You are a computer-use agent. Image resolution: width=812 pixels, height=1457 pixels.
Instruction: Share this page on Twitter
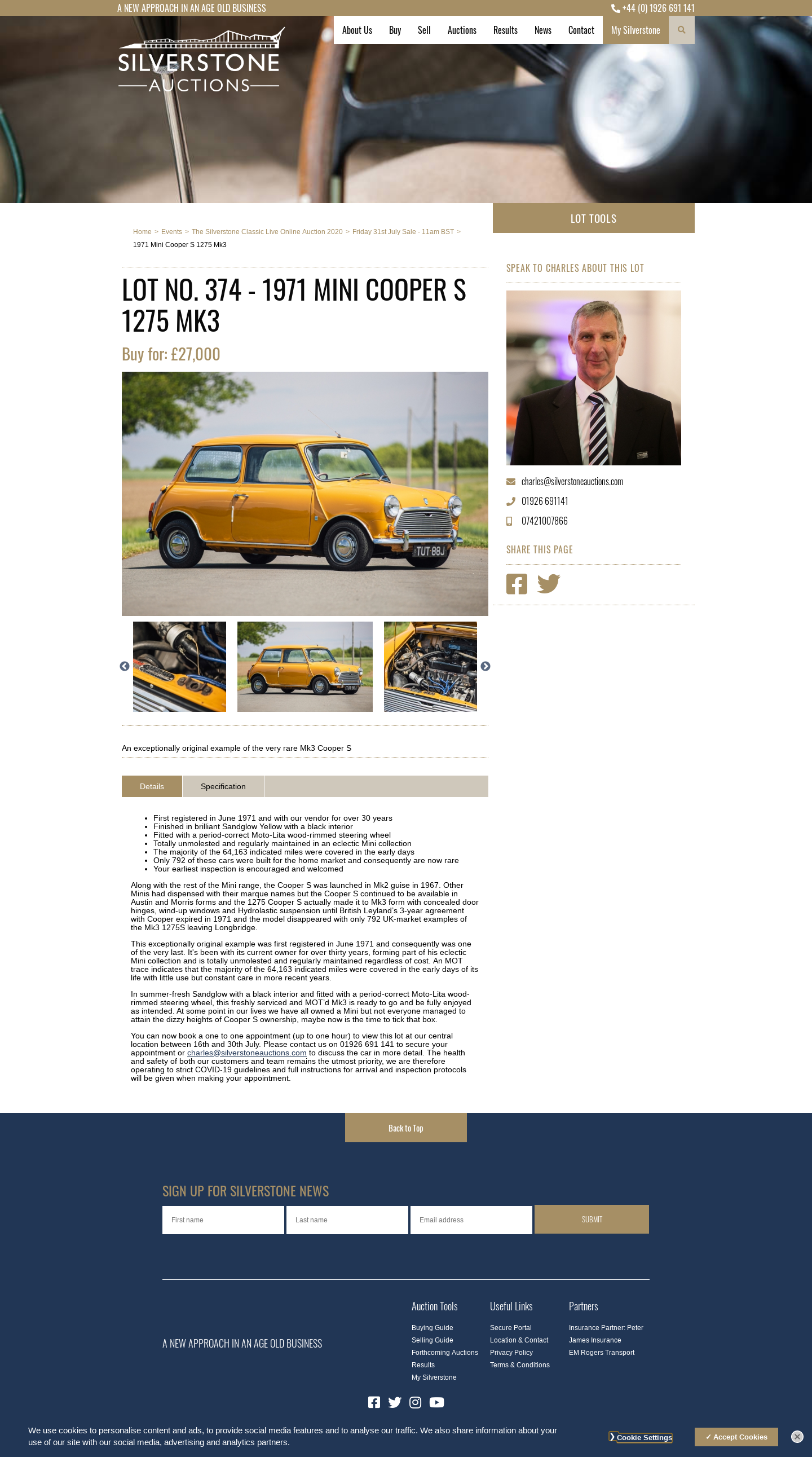point(548,584)
